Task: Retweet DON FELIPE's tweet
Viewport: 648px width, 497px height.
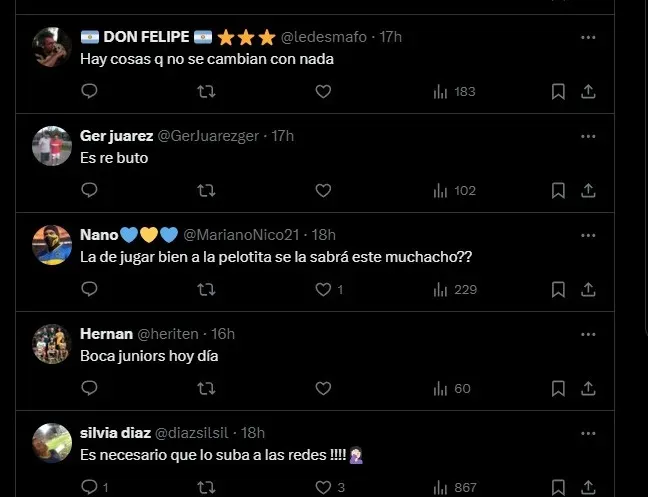Action: coord(206,91)
